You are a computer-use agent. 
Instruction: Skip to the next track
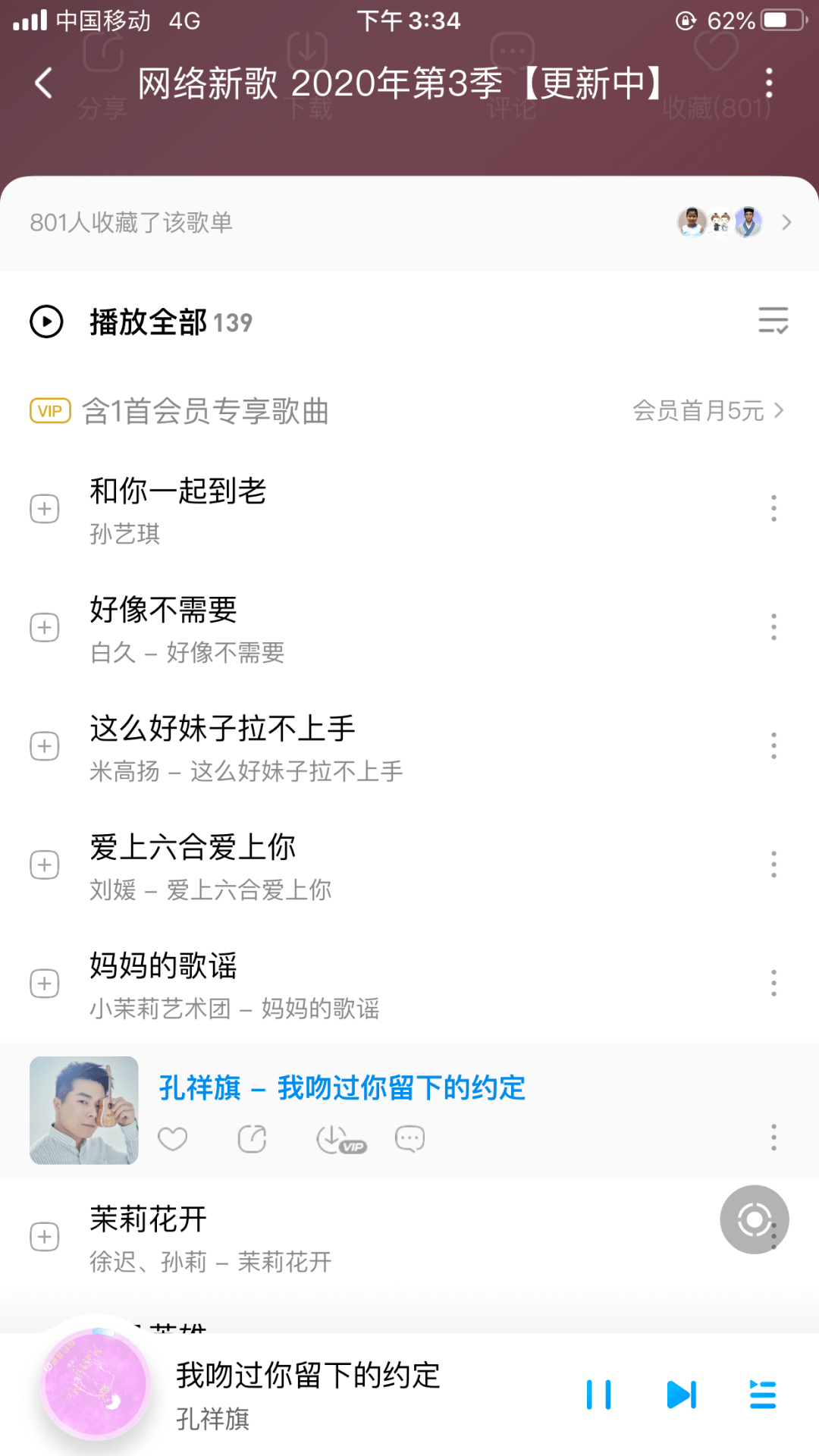[681, 1395]
